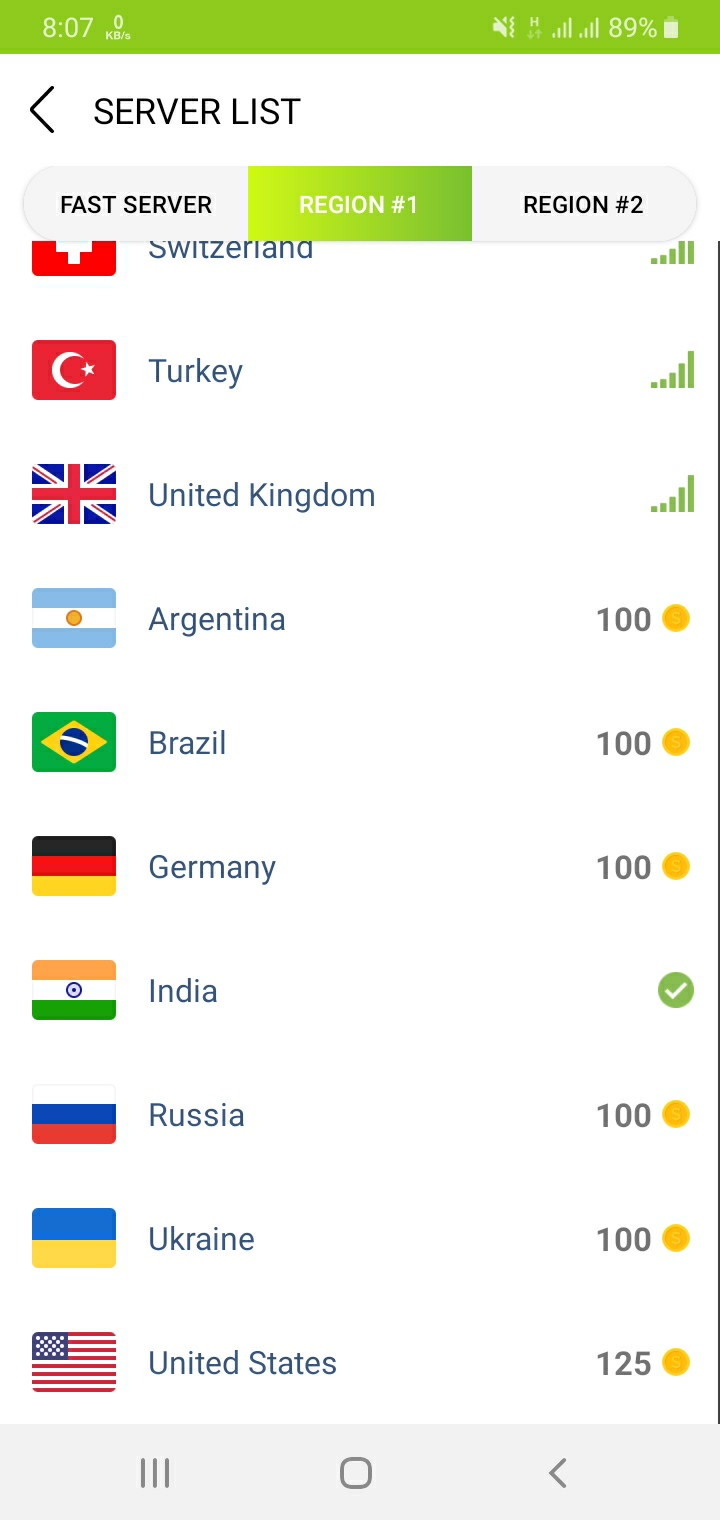This screenshot has height=1520, width=720.
Task: Switch to the Region #2 tab
Action: (583, 204)
